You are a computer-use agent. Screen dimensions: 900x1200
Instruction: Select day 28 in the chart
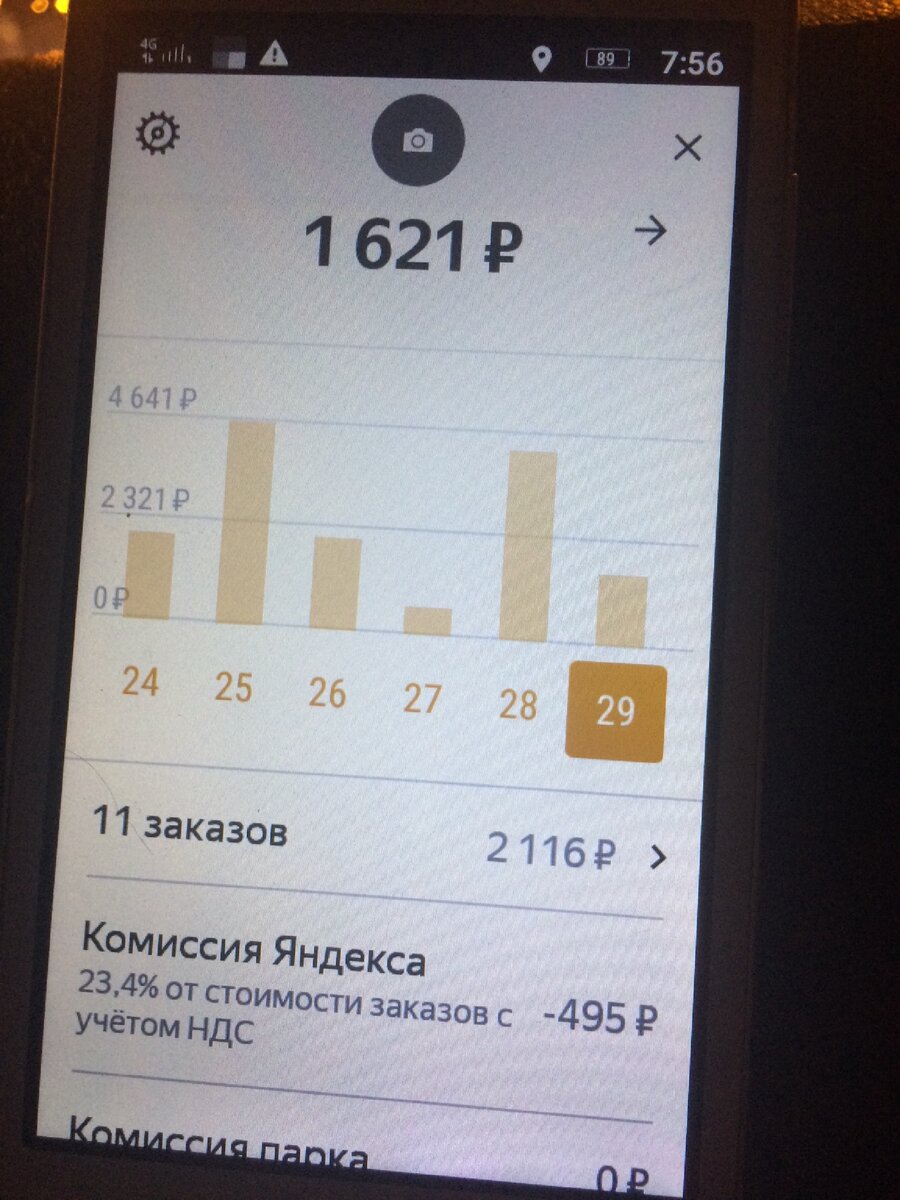point(518,705)
